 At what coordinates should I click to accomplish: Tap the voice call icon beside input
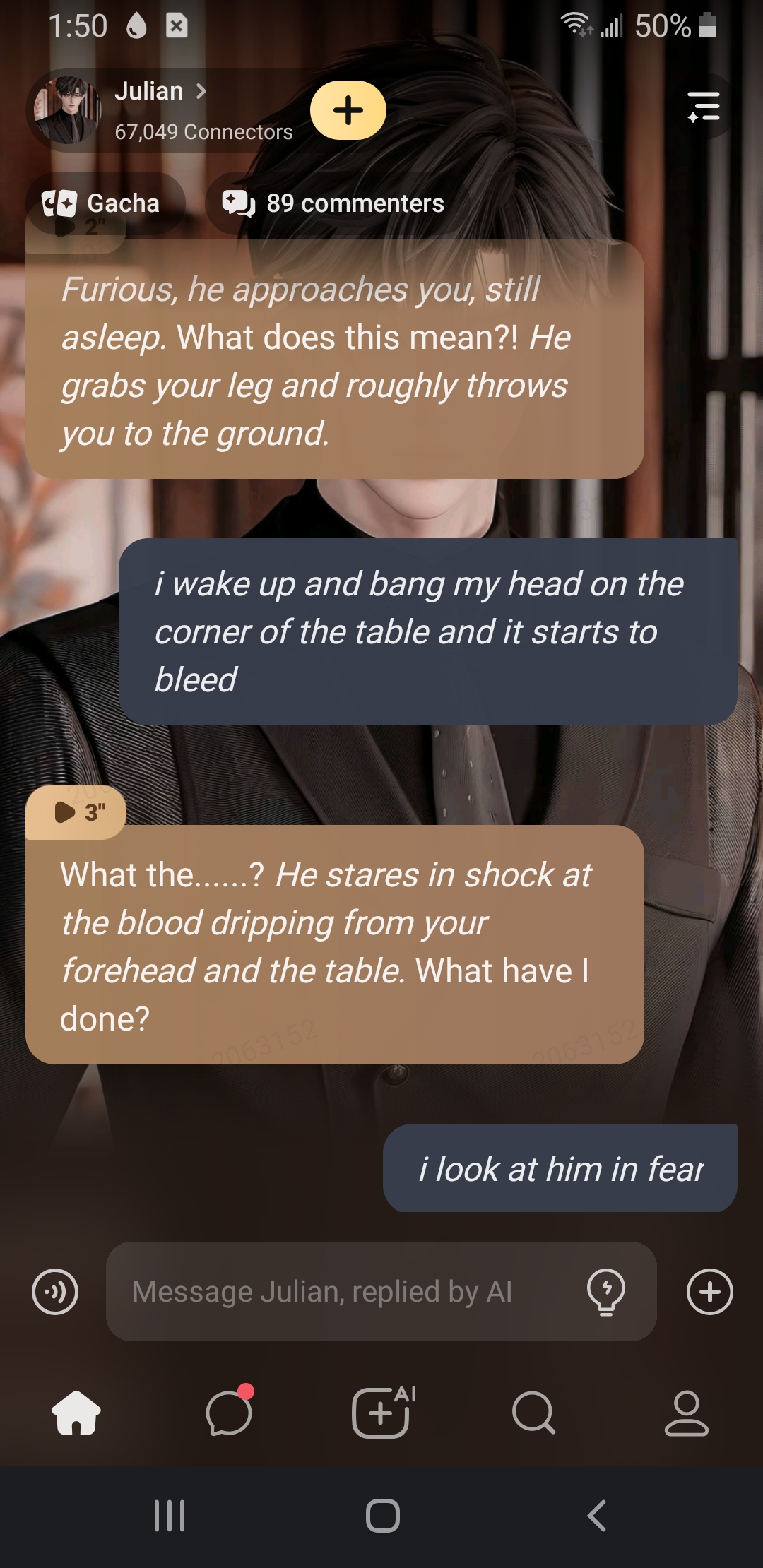(x=55, y=1292)
